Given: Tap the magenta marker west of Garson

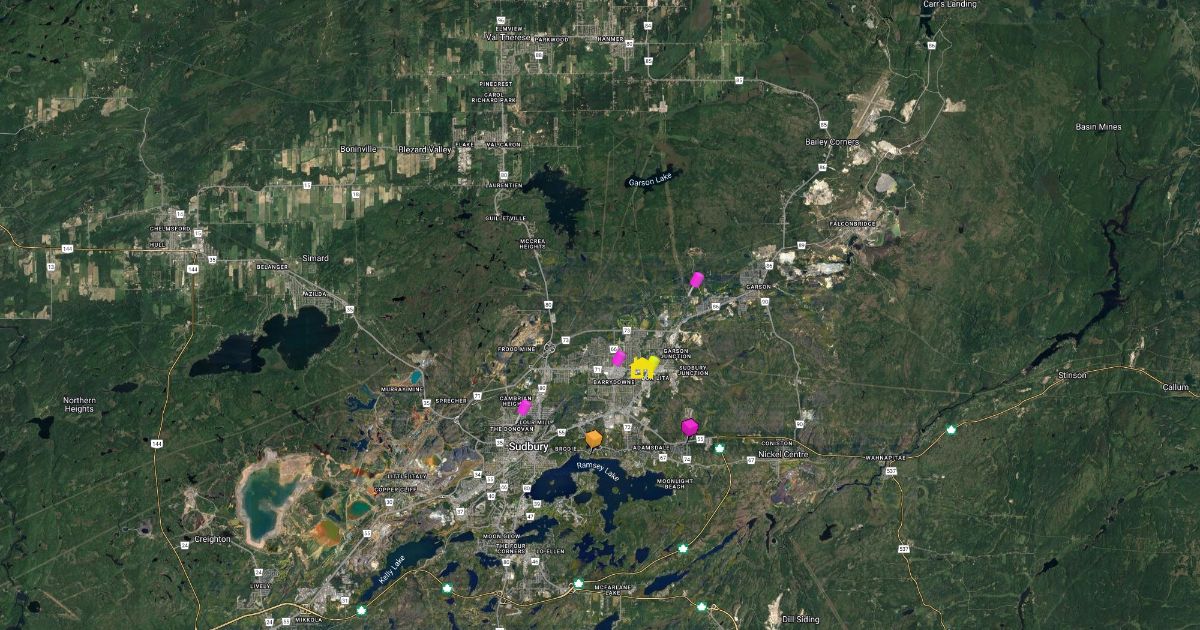Looking at the screenshot, I should coord(697,279).
